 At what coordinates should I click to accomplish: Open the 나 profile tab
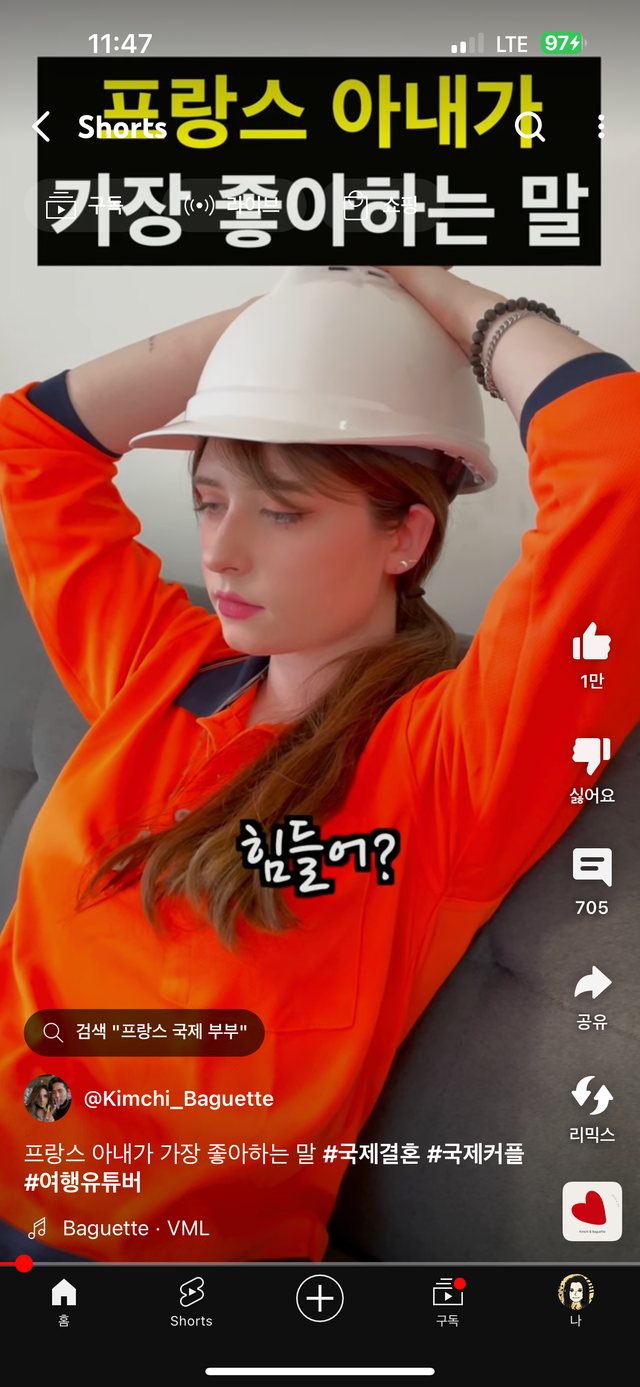tap(576, 1301)
